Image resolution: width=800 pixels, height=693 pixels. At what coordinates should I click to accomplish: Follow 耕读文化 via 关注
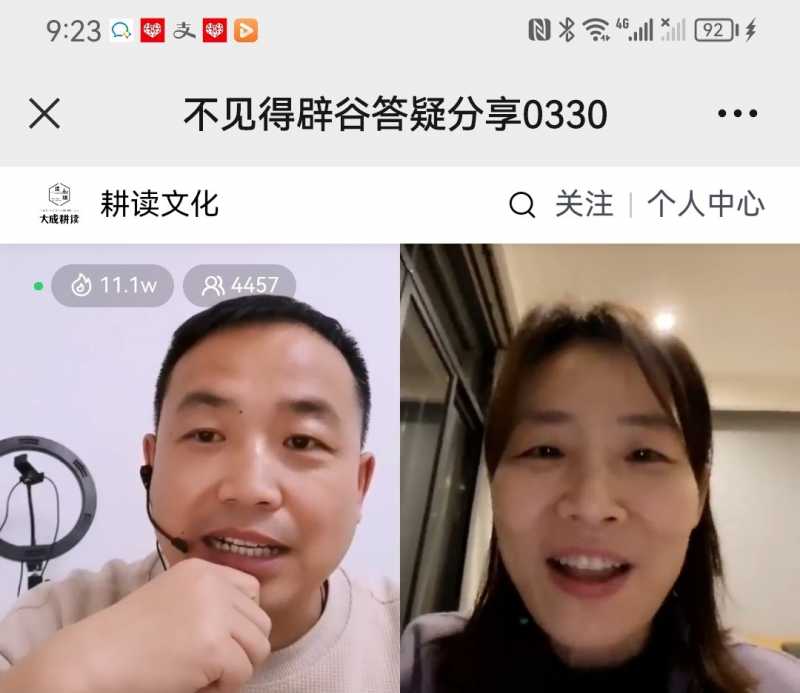[x=584, y=205]
